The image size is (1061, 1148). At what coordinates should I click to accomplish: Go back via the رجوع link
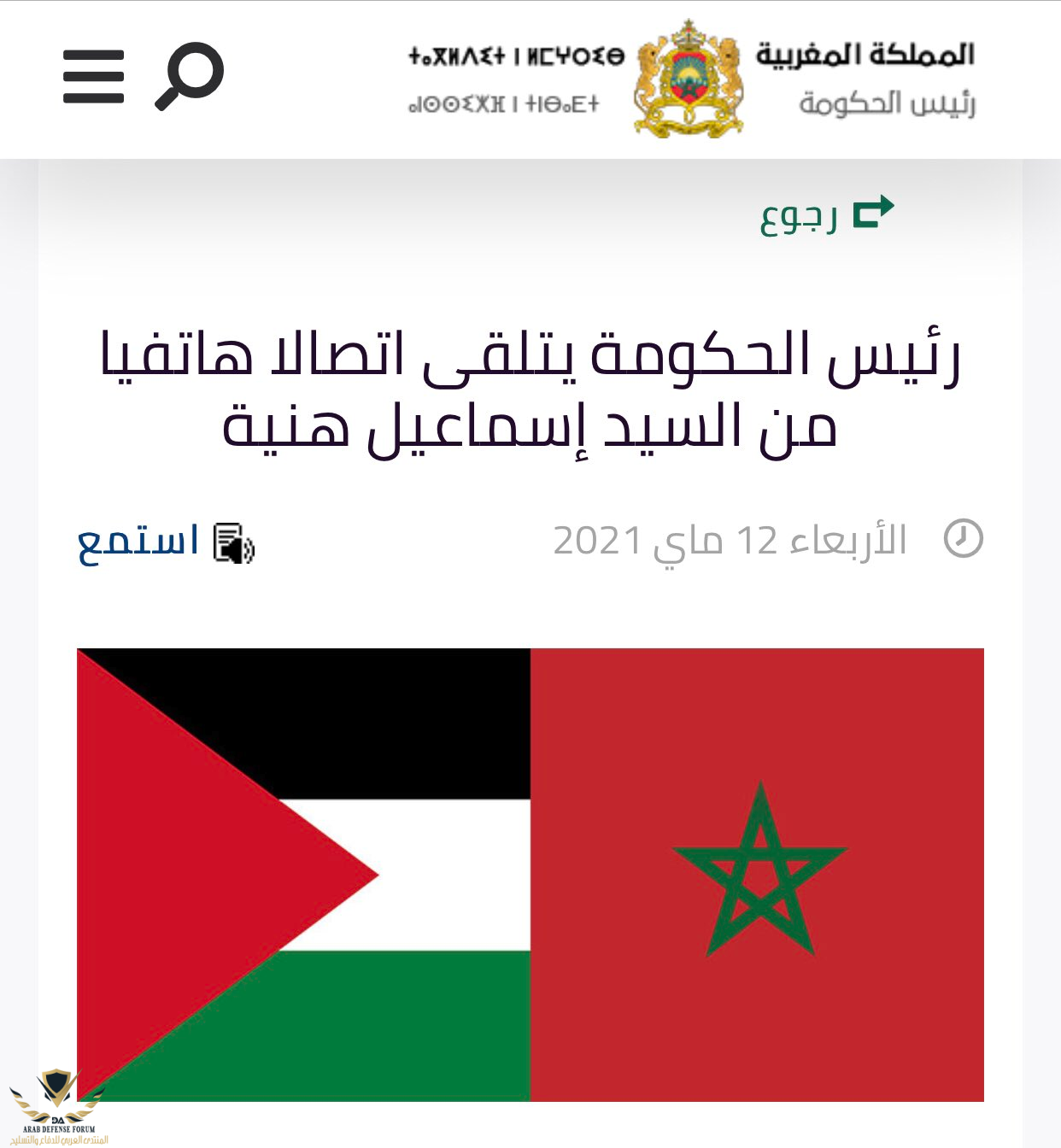[826, 214]
